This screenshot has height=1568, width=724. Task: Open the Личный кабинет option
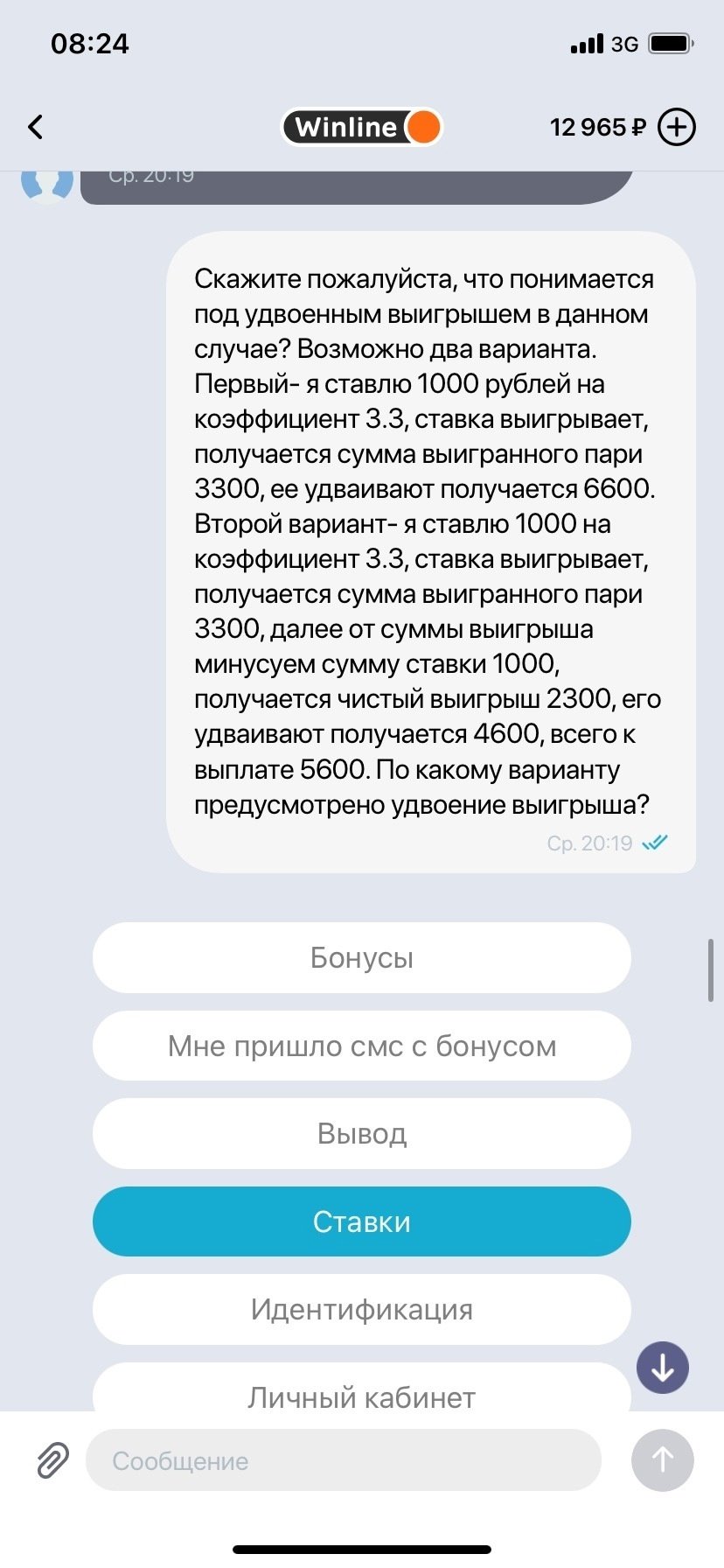361,1392
